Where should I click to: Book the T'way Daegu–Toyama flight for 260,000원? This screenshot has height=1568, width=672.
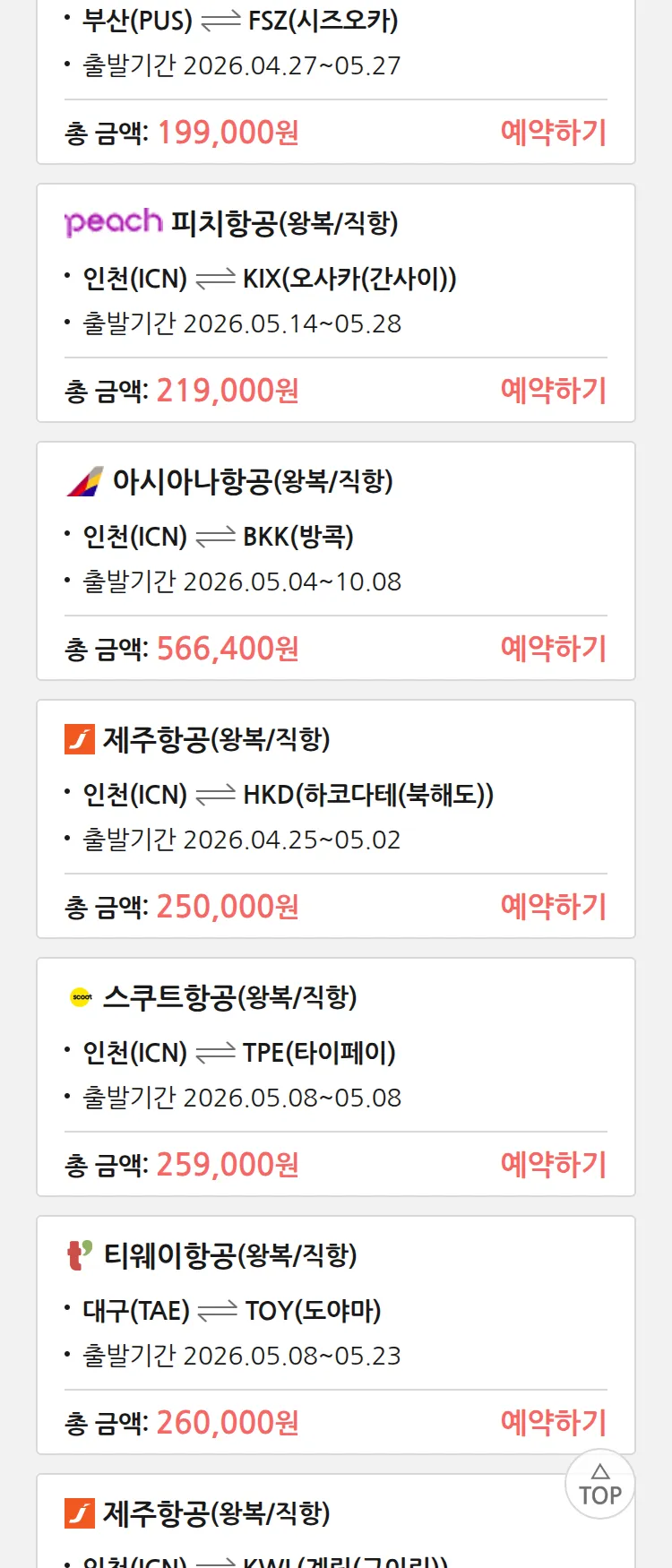[553, 1423]
